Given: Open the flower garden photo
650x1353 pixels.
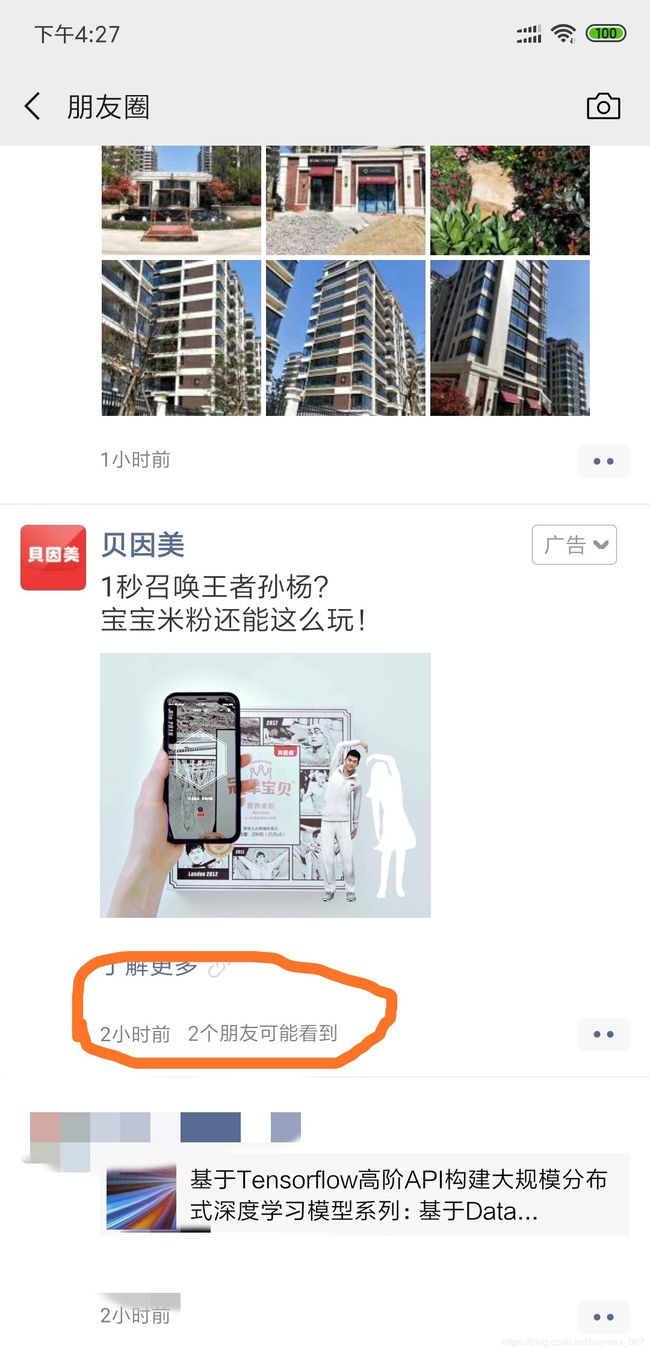Looking at the screenshot, I should (x=510, y=200).
